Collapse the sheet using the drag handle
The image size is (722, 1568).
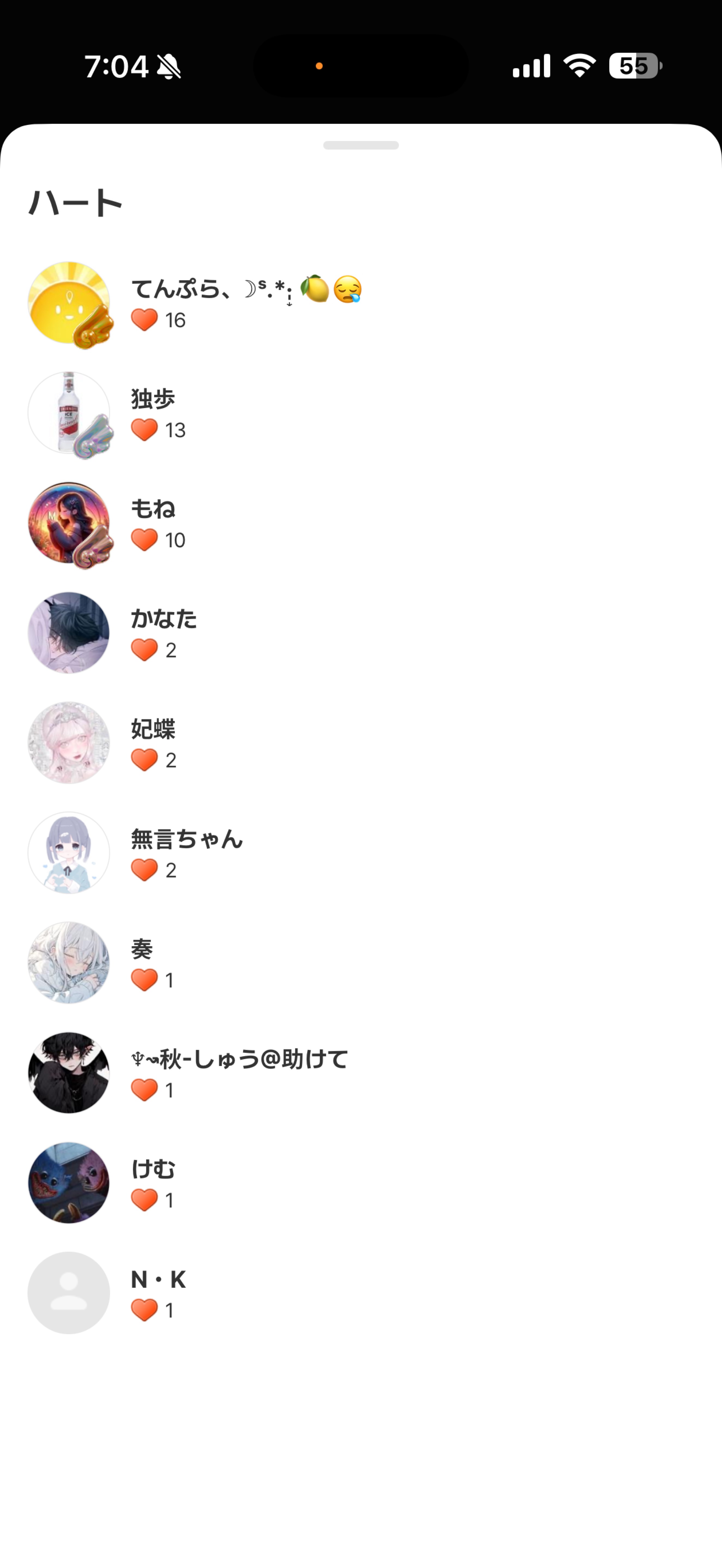361,145
